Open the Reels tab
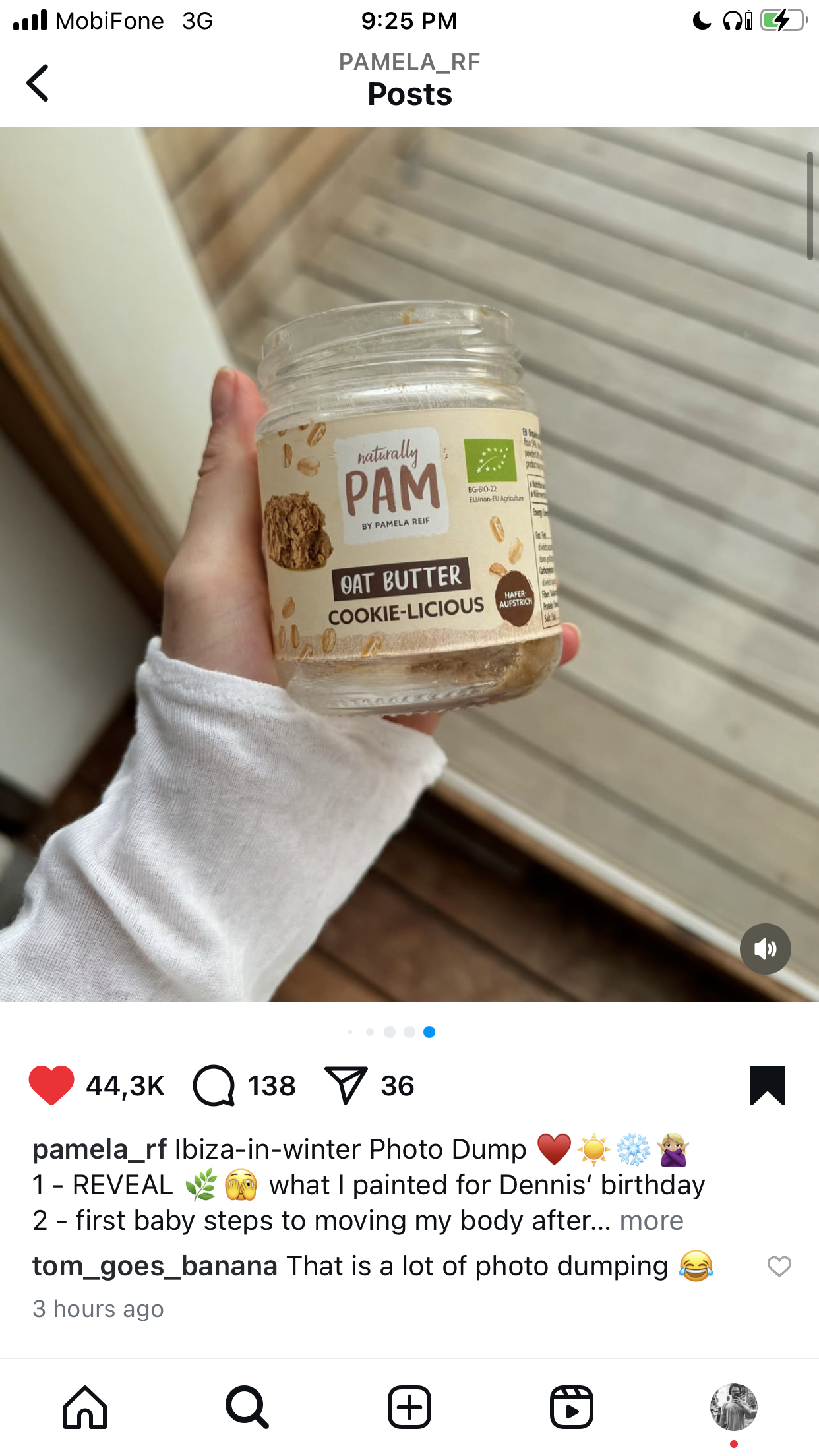Viewport: 819px width, 1456px height. click(x=572, y=1407)
